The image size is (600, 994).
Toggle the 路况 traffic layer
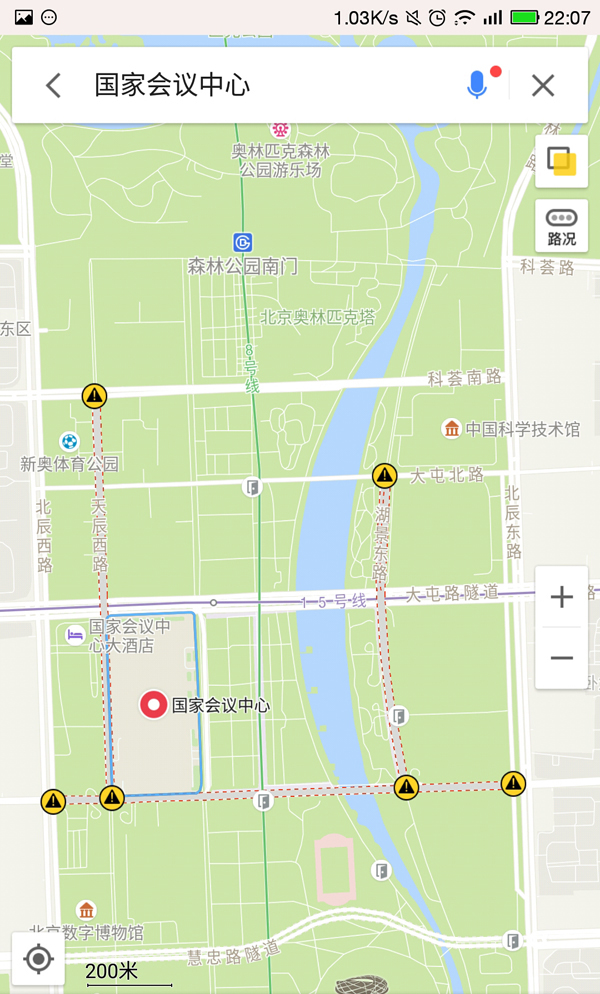(562, 226)
